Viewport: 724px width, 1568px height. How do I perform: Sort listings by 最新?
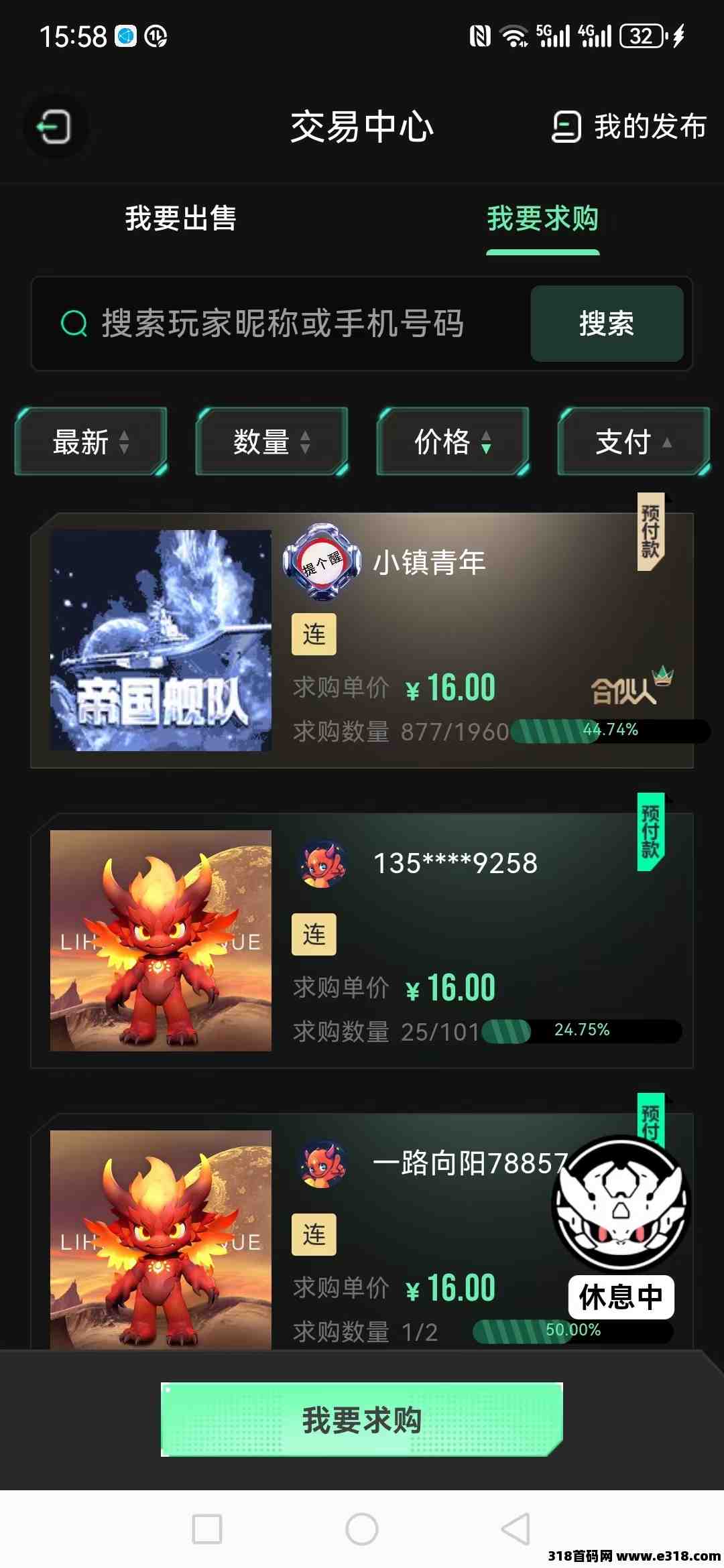(90, 442)
